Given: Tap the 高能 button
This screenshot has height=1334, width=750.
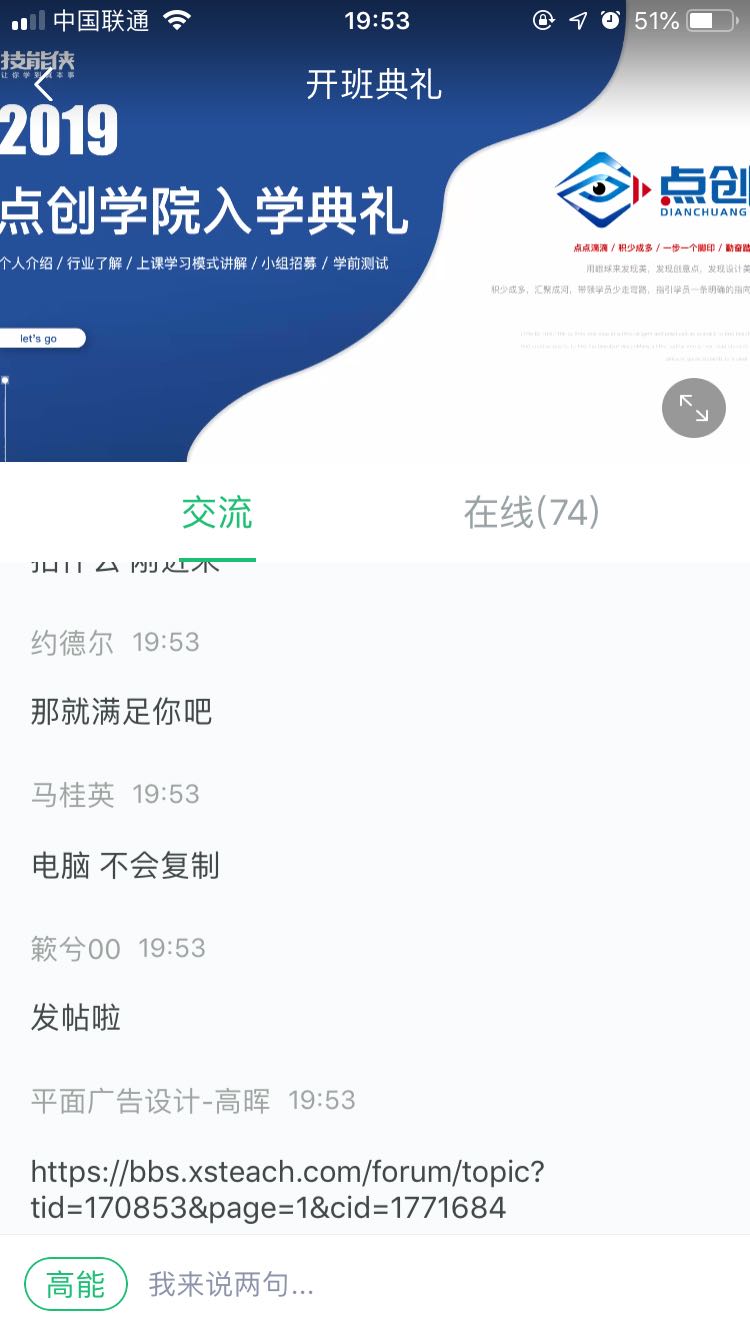Looking at the screenshot, I should 76,1284.
